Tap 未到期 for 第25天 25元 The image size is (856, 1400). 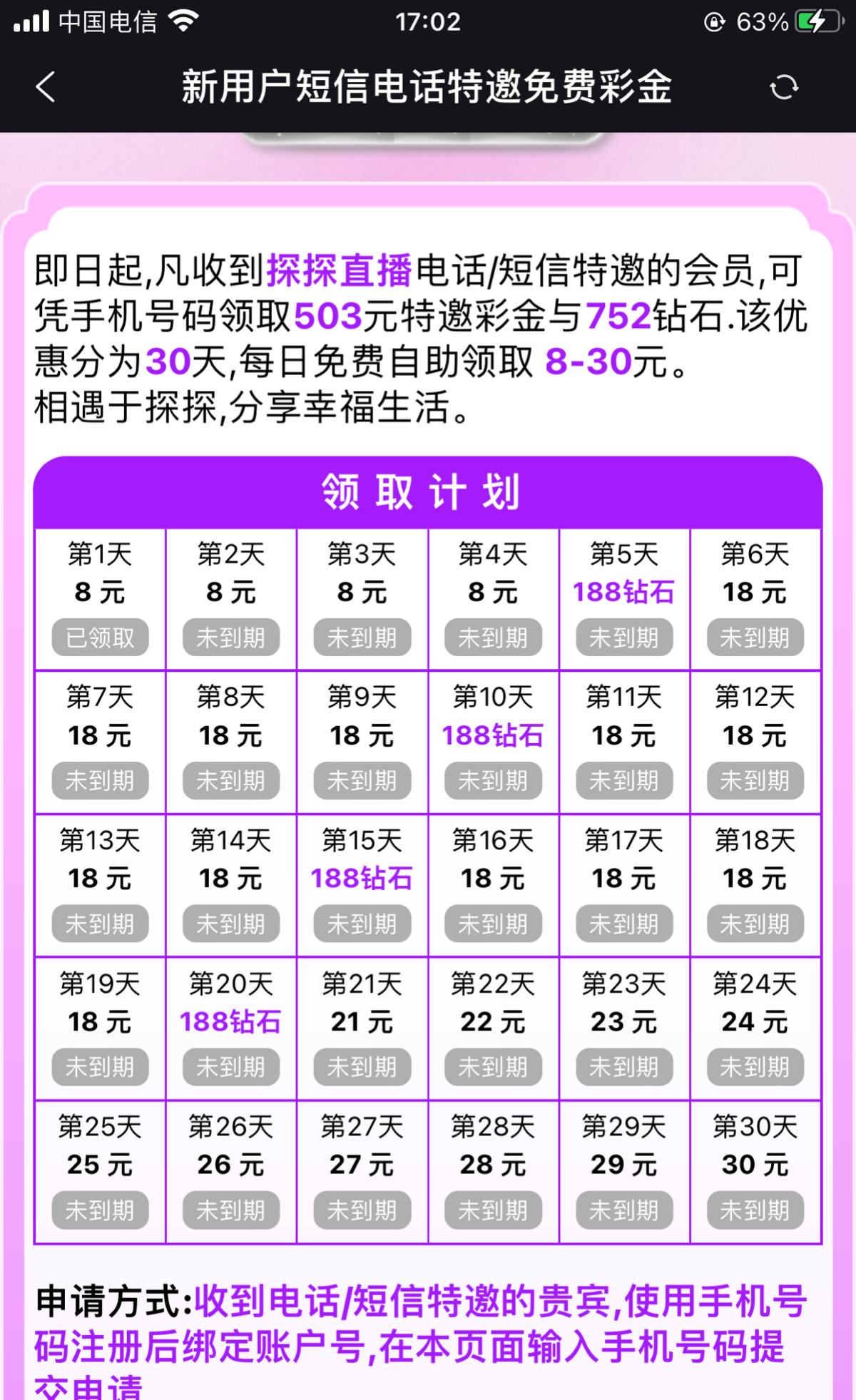100,1210
